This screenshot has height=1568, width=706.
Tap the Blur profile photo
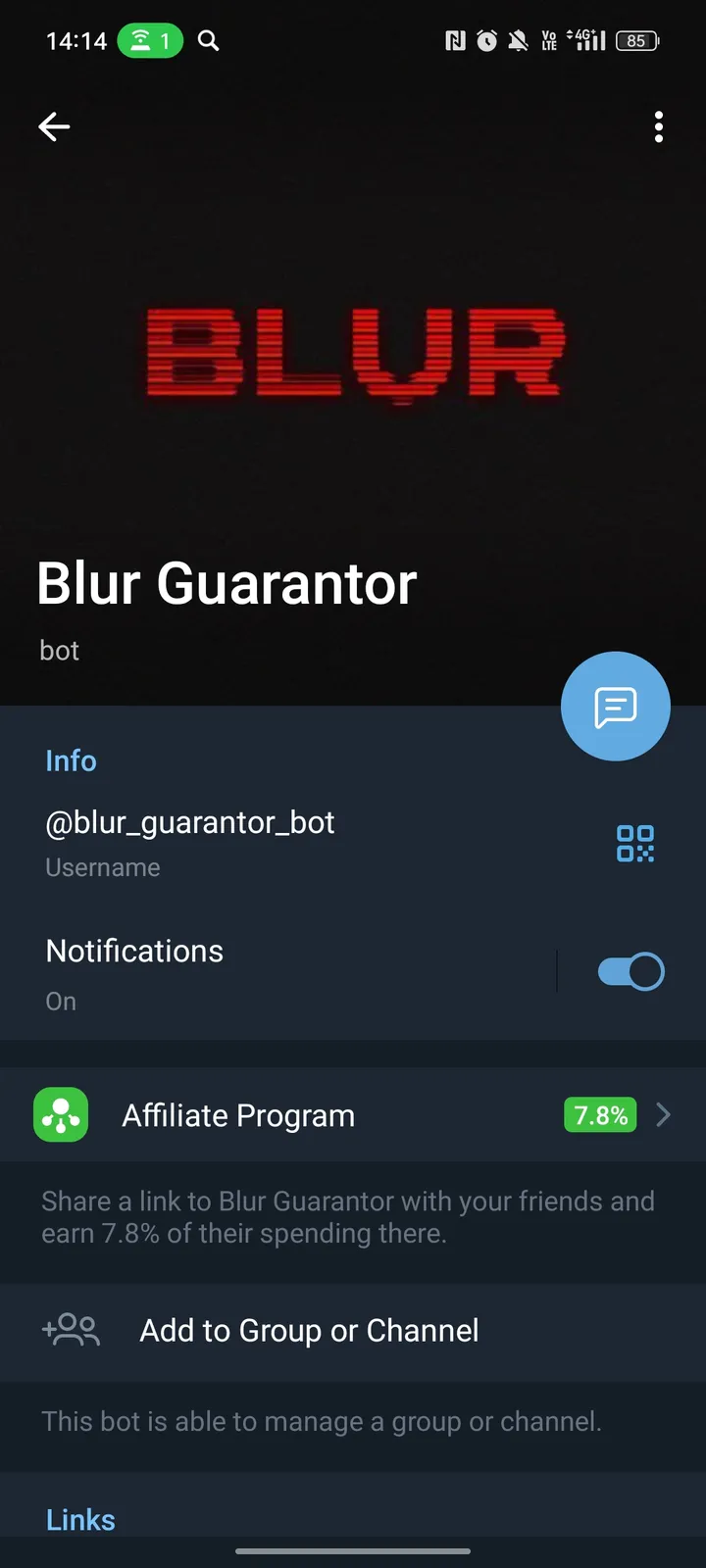coord(353,353)
